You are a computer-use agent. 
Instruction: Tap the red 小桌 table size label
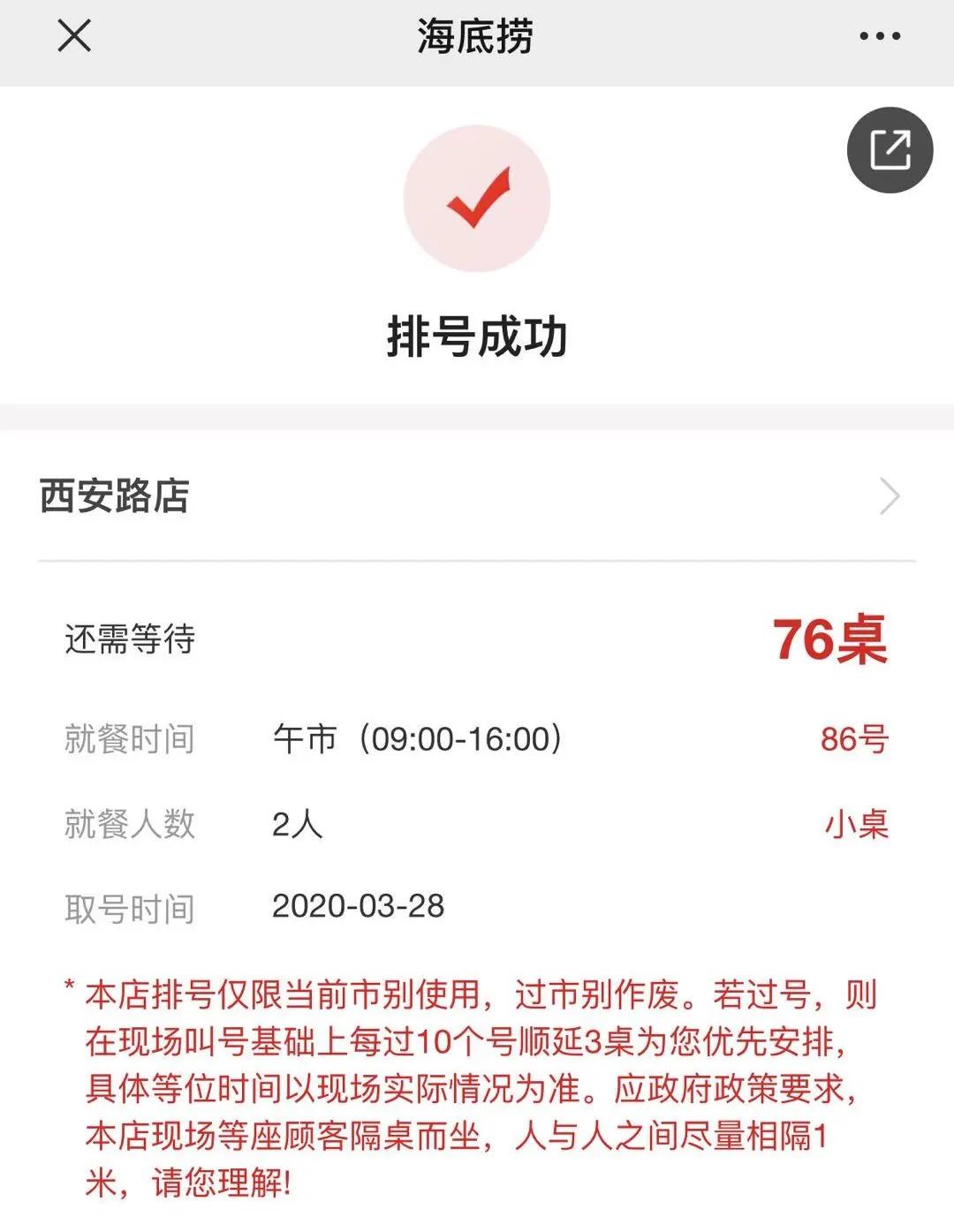tap(856, 824)
